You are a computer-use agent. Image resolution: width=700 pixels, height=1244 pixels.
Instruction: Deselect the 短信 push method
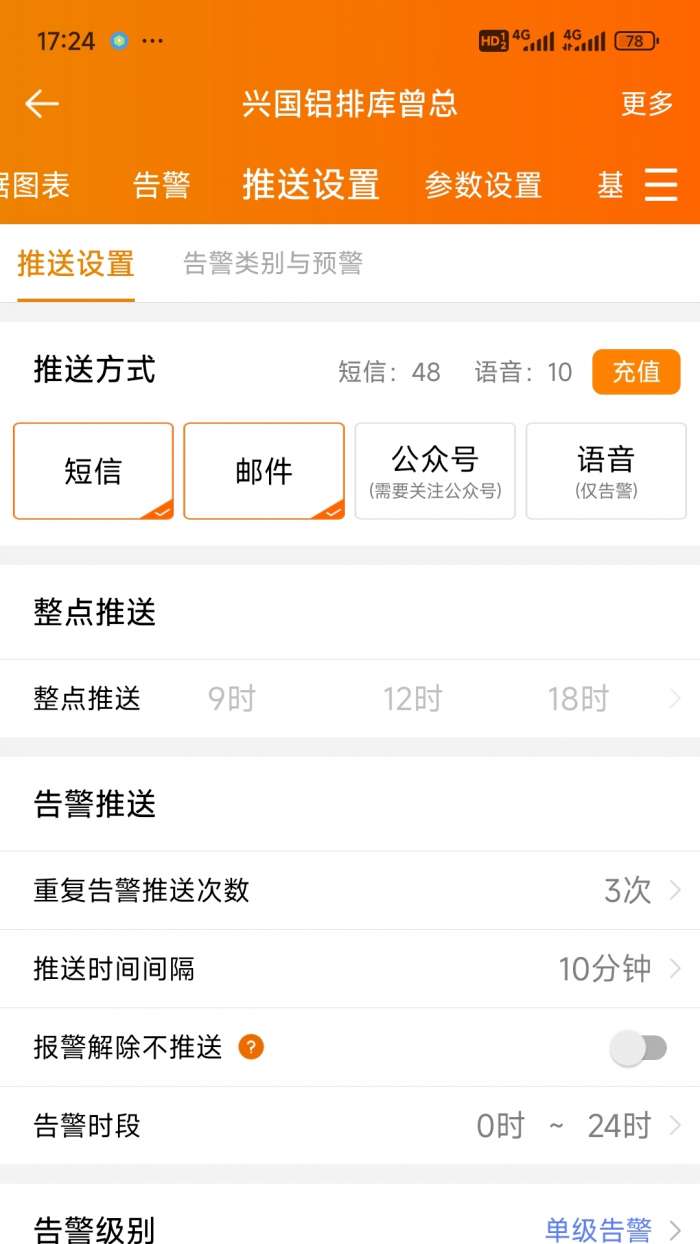pyautogui.click(x=93, y=471)
